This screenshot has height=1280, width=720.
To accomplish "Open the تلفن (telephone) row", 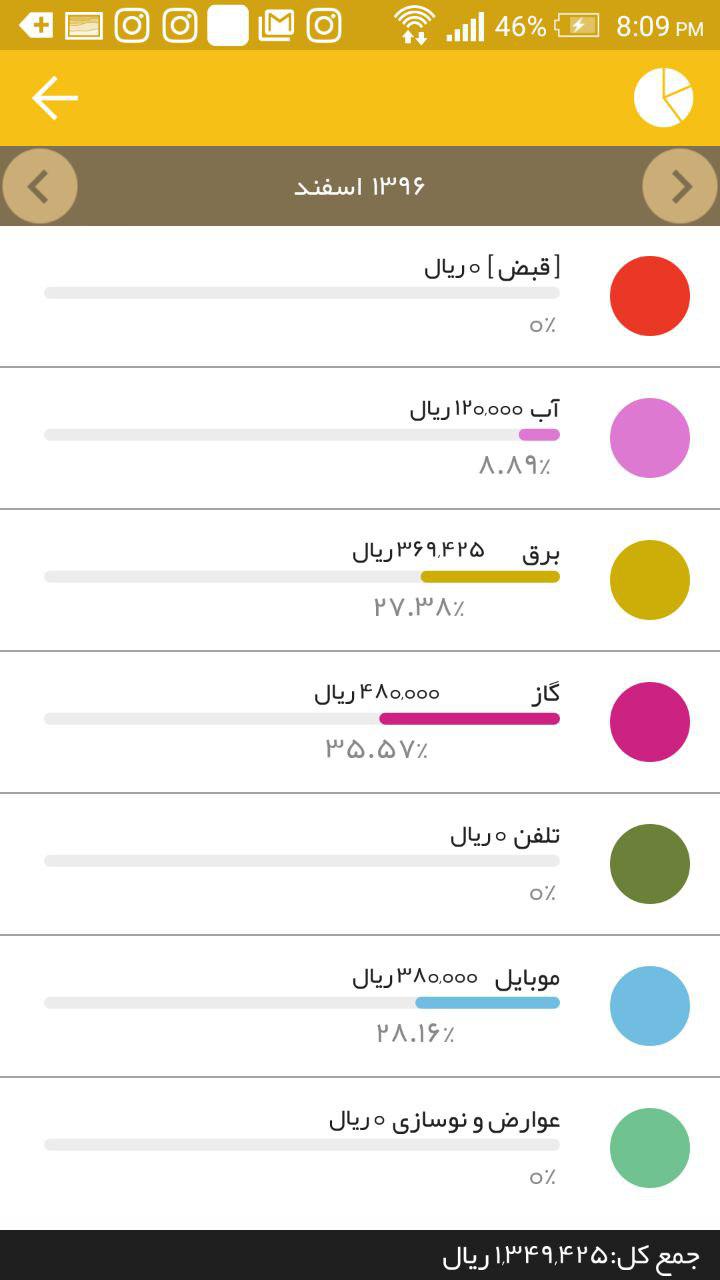I will pyautogui.click(x=360, y=864).
